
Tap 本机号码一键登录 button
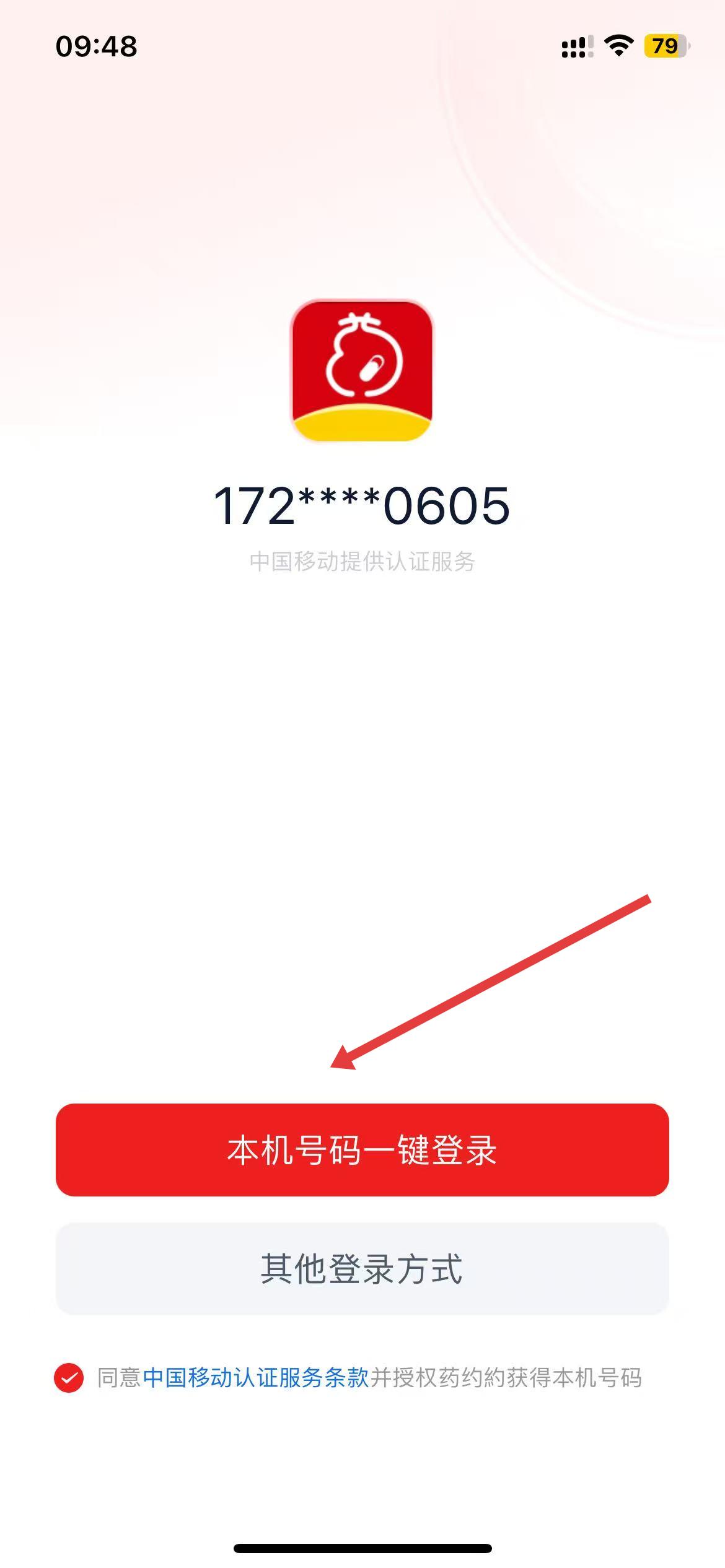[x=362, y=1149]
